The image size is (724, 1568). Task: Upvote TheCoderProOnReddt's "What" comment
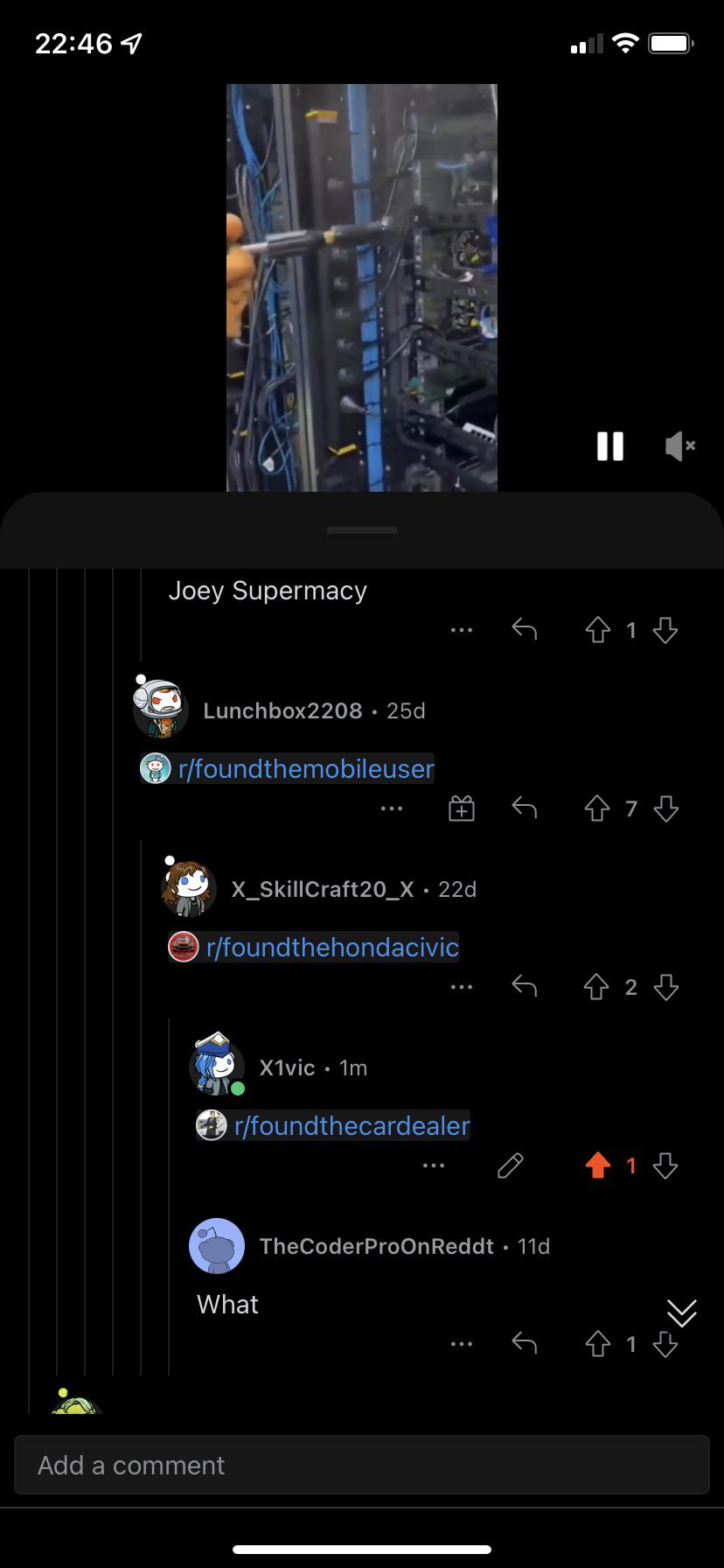pyautogui.click(x=597, y=1344)
